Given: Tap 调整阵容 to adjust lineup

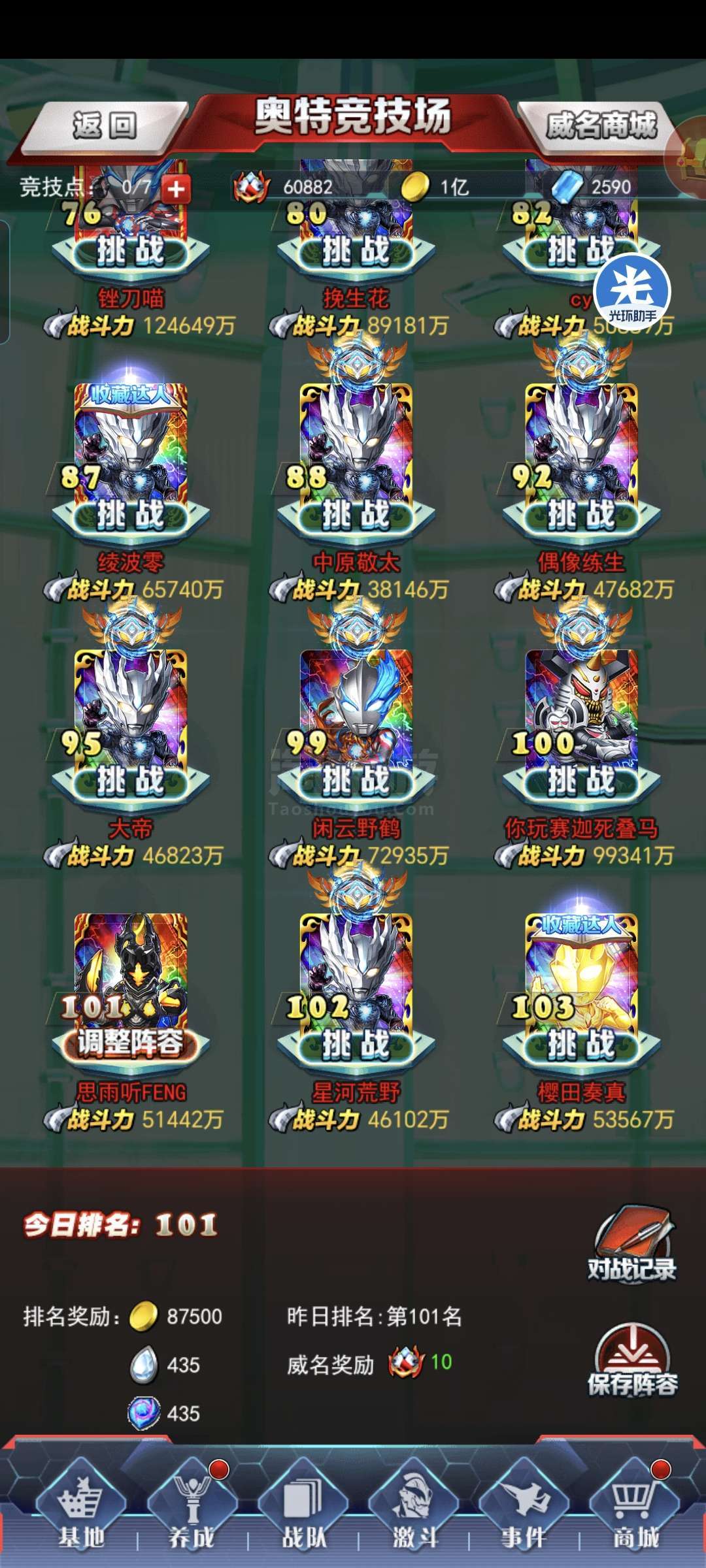Looking at the screenshot, I should (x=131, y=1044).
